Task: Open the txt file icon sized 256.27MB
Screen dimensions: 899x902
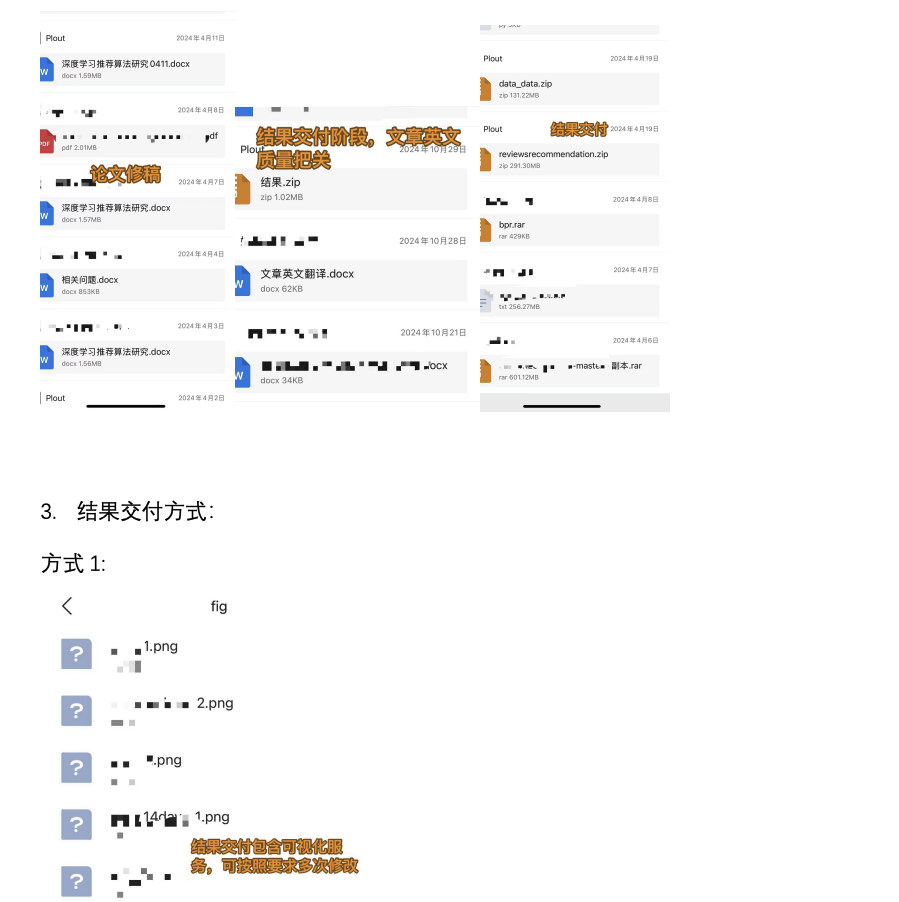Action: click(485, 300)
